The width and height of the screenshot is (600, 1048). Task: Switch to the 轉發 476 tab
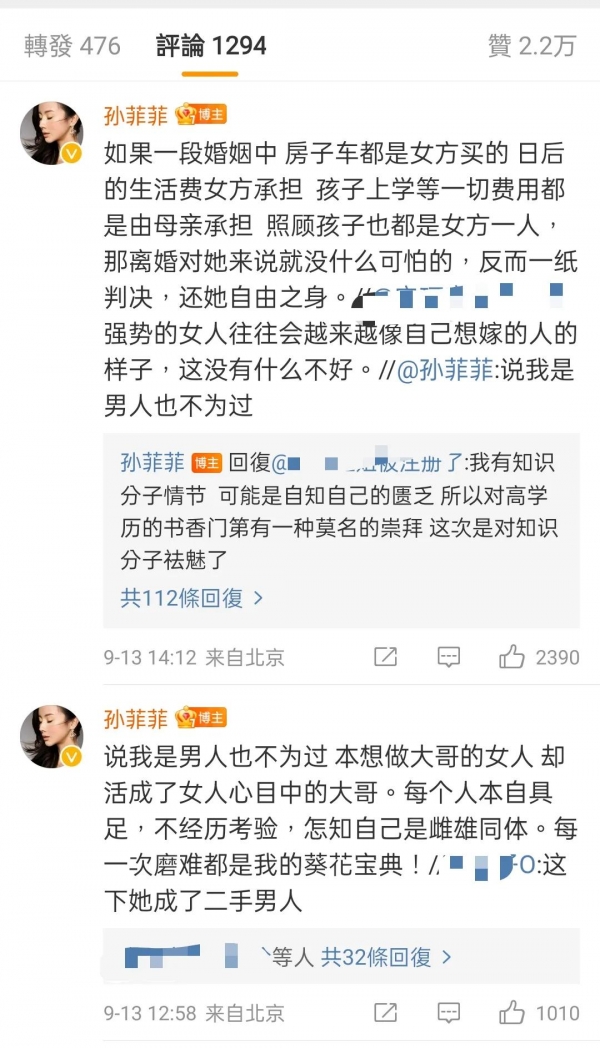click(x=72, y=46)
